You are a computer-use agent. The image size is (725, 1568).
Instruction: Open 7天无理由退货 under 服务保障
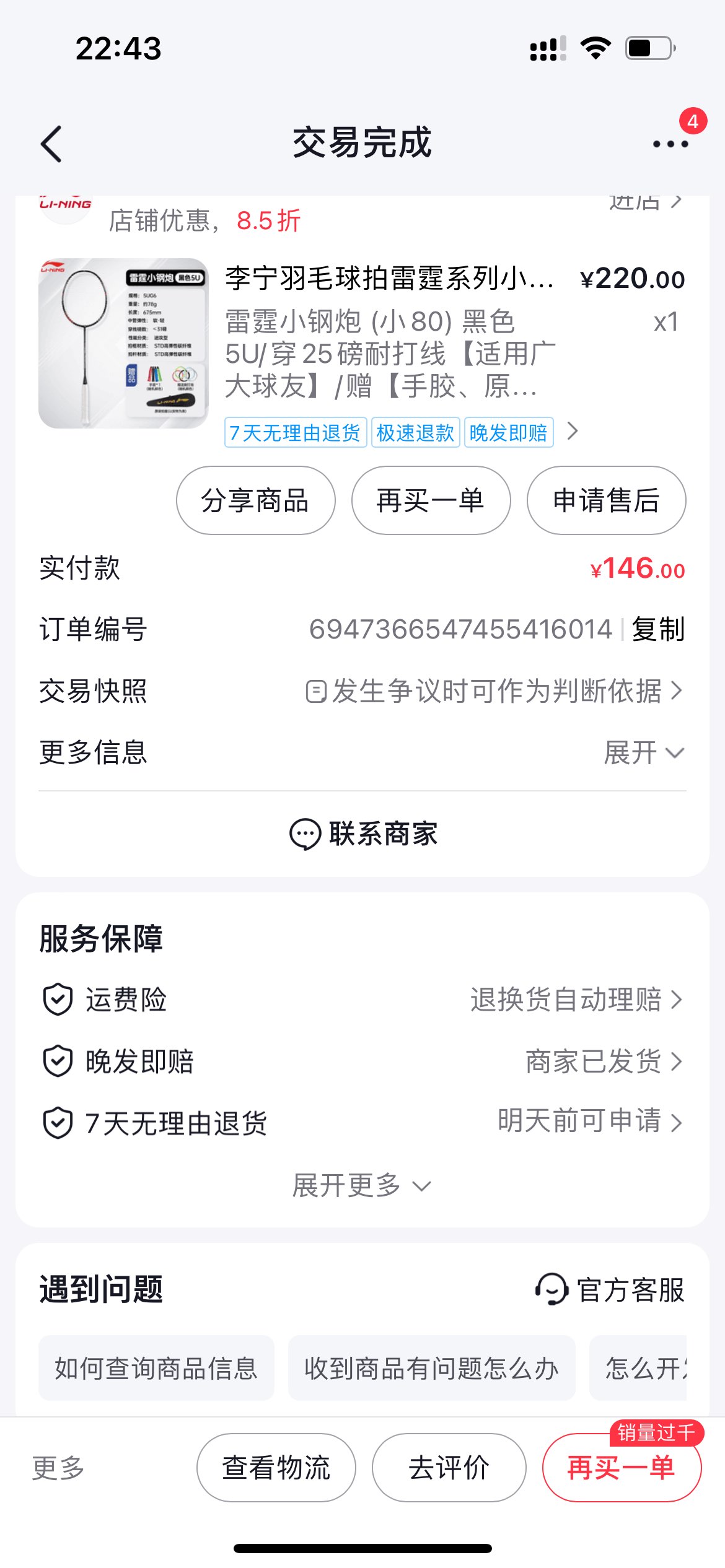pos(590,1122)
